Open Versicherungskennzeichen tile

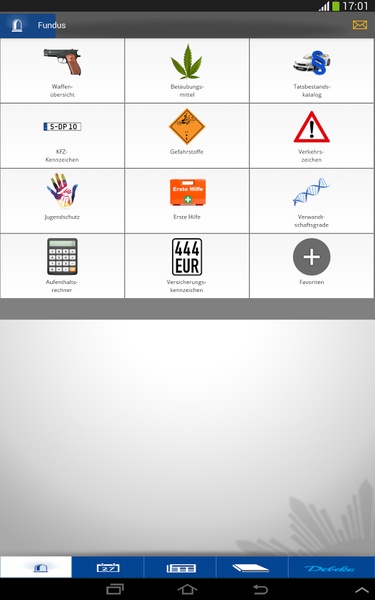(x=187, y=266)
